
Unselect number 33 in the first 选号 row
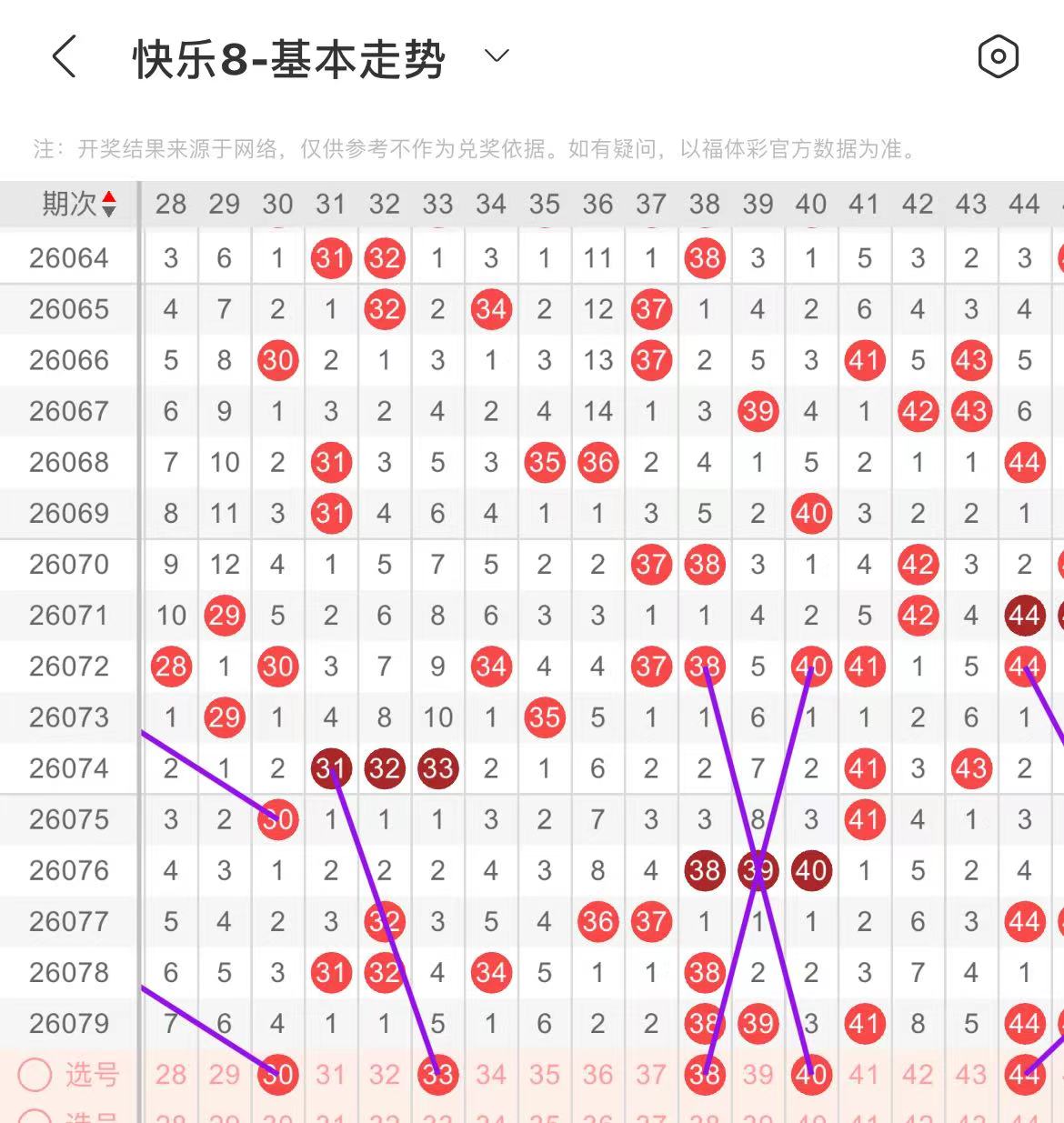click(437, 1074)
